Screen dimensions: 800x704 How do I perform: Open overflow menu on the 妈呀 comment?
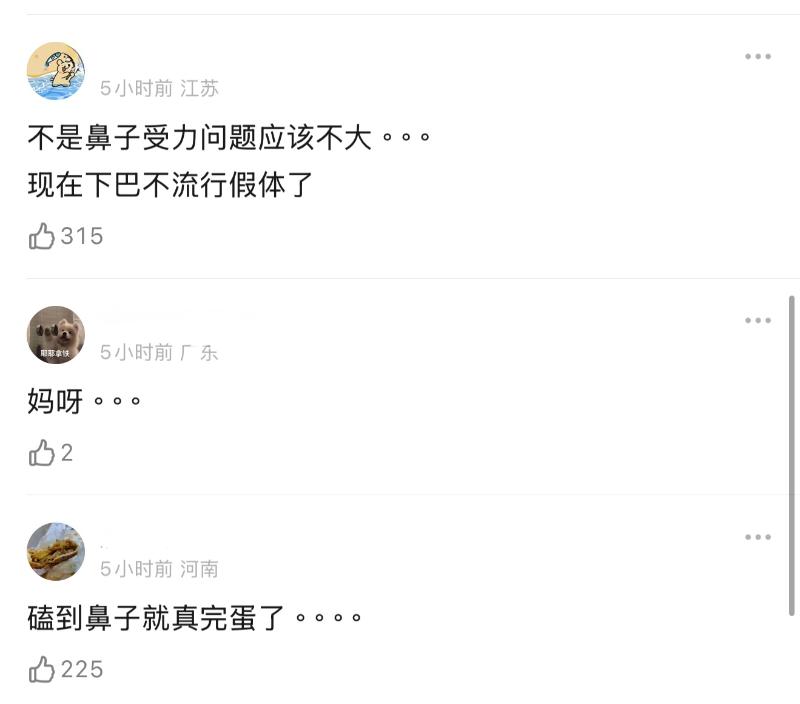click(x=757, y=321)
